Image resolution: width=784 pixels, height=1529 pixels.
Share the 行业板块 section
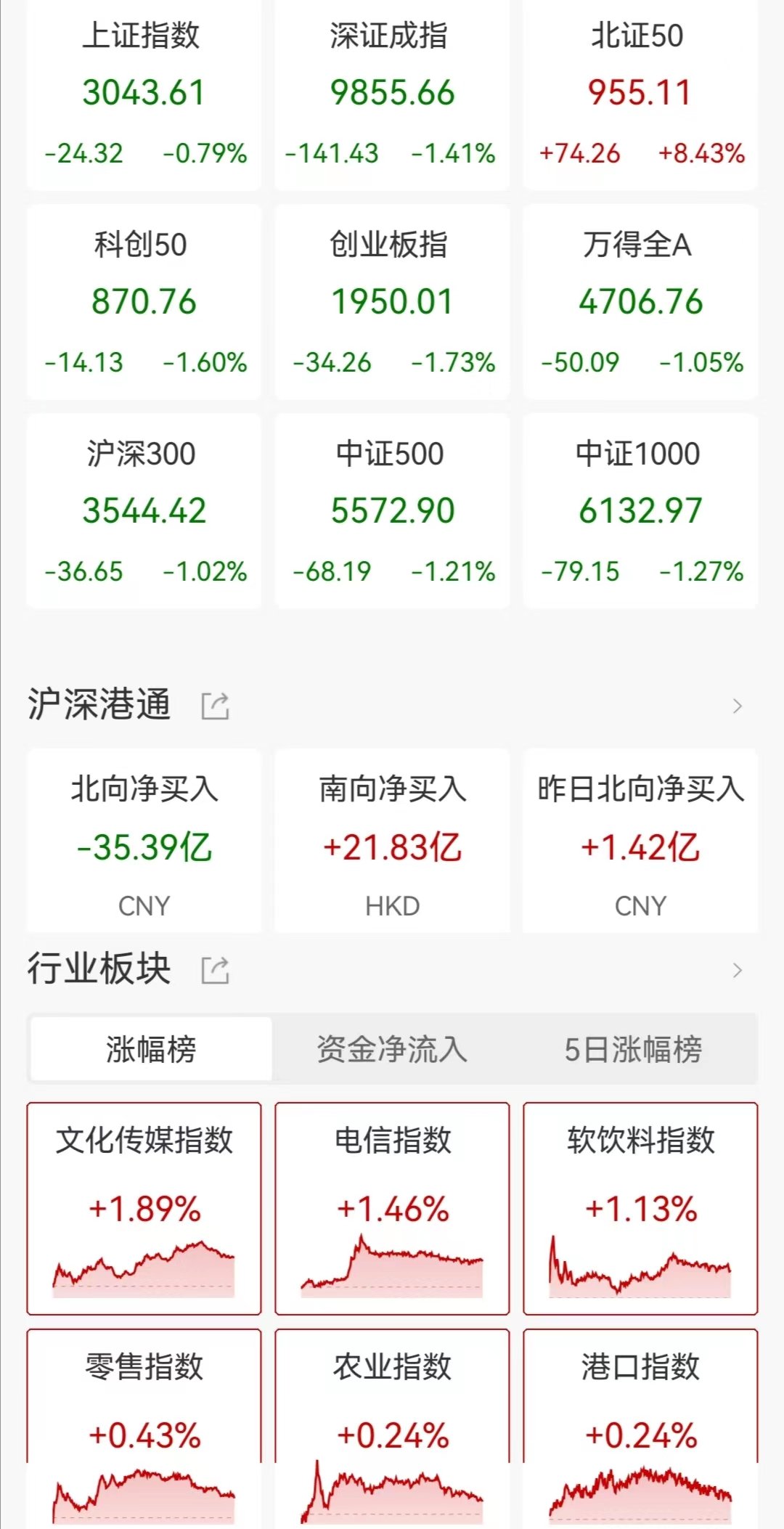215,970
